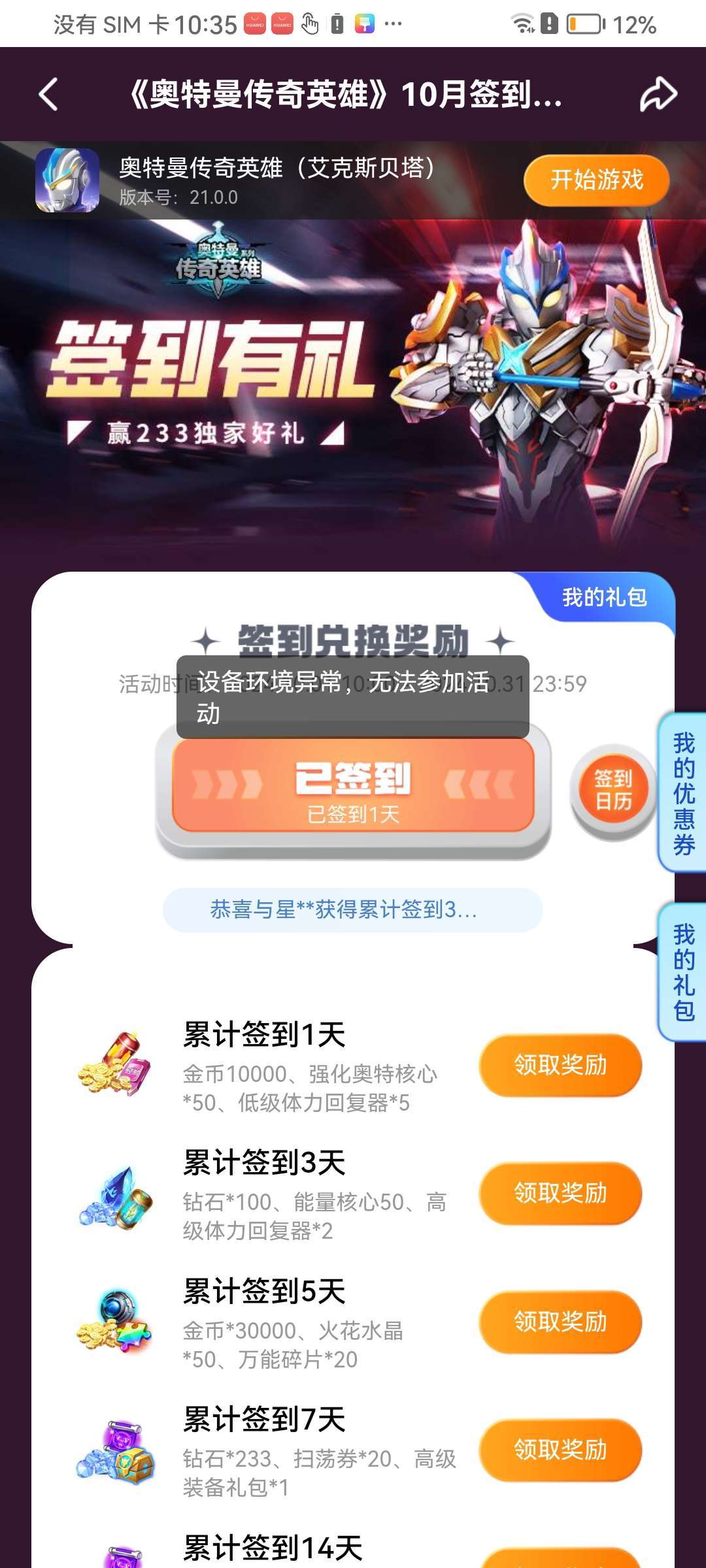Open the 签到日历 calendar

click(x=613, y=791)
